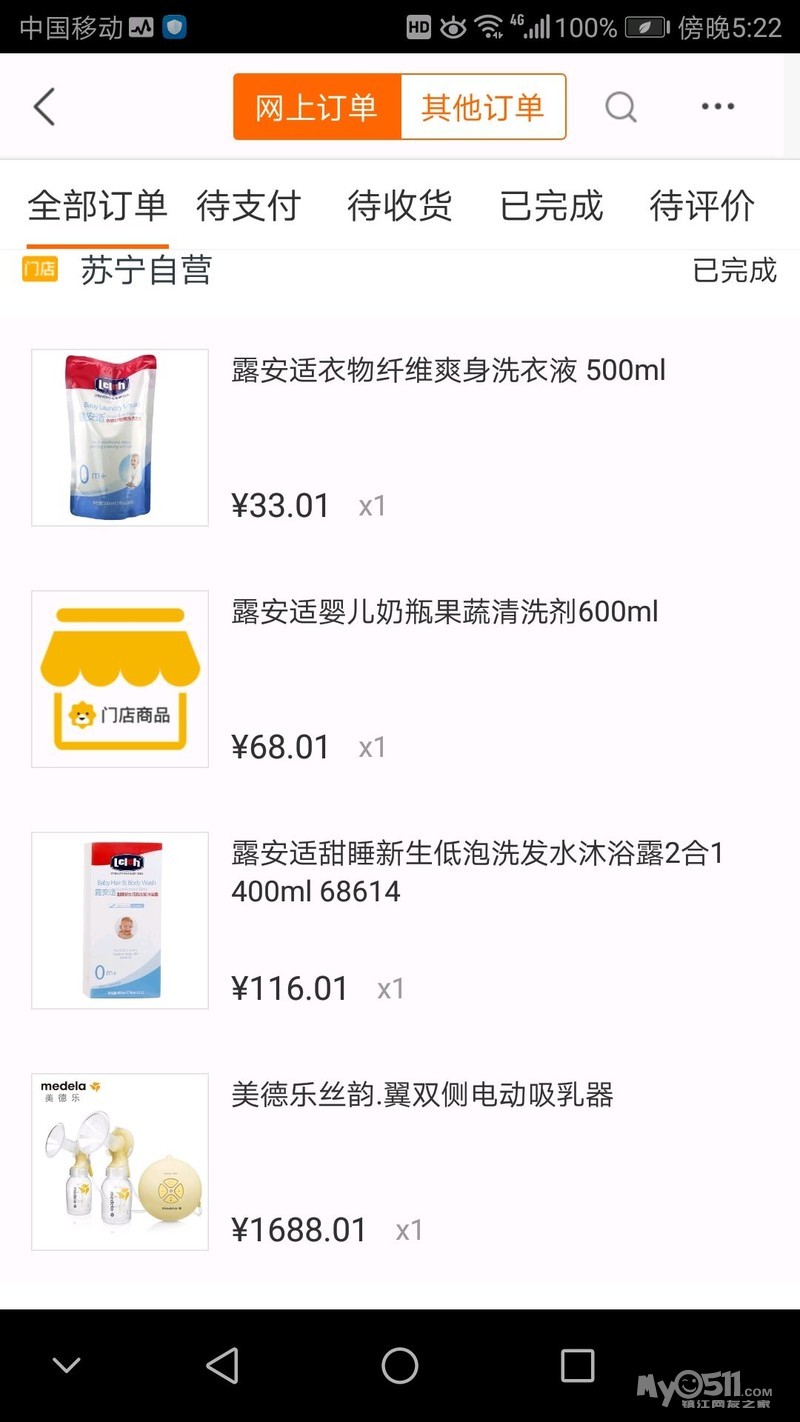Viewport: 800px width, 1422px height.
Task: Open the 待评价 tab
Action: point(702,206)
